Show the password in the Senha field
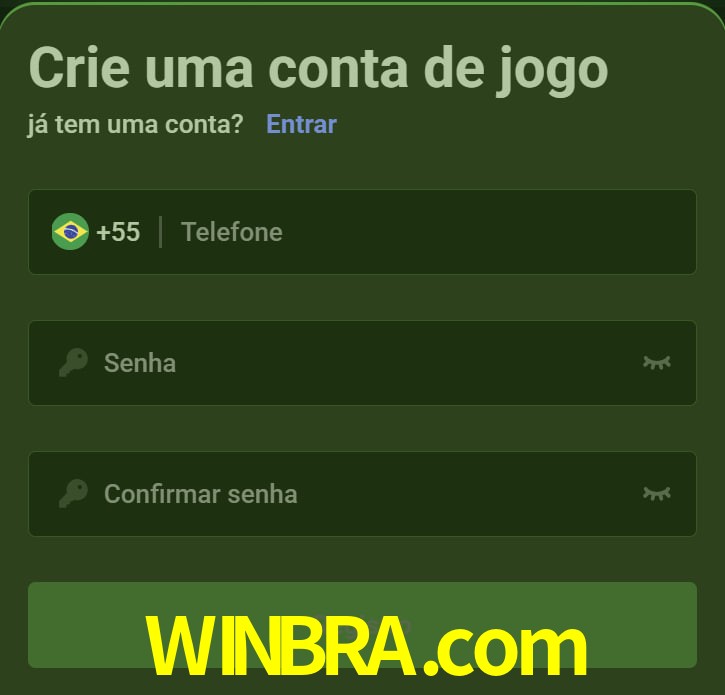725x695 pixels. point(656,362)
